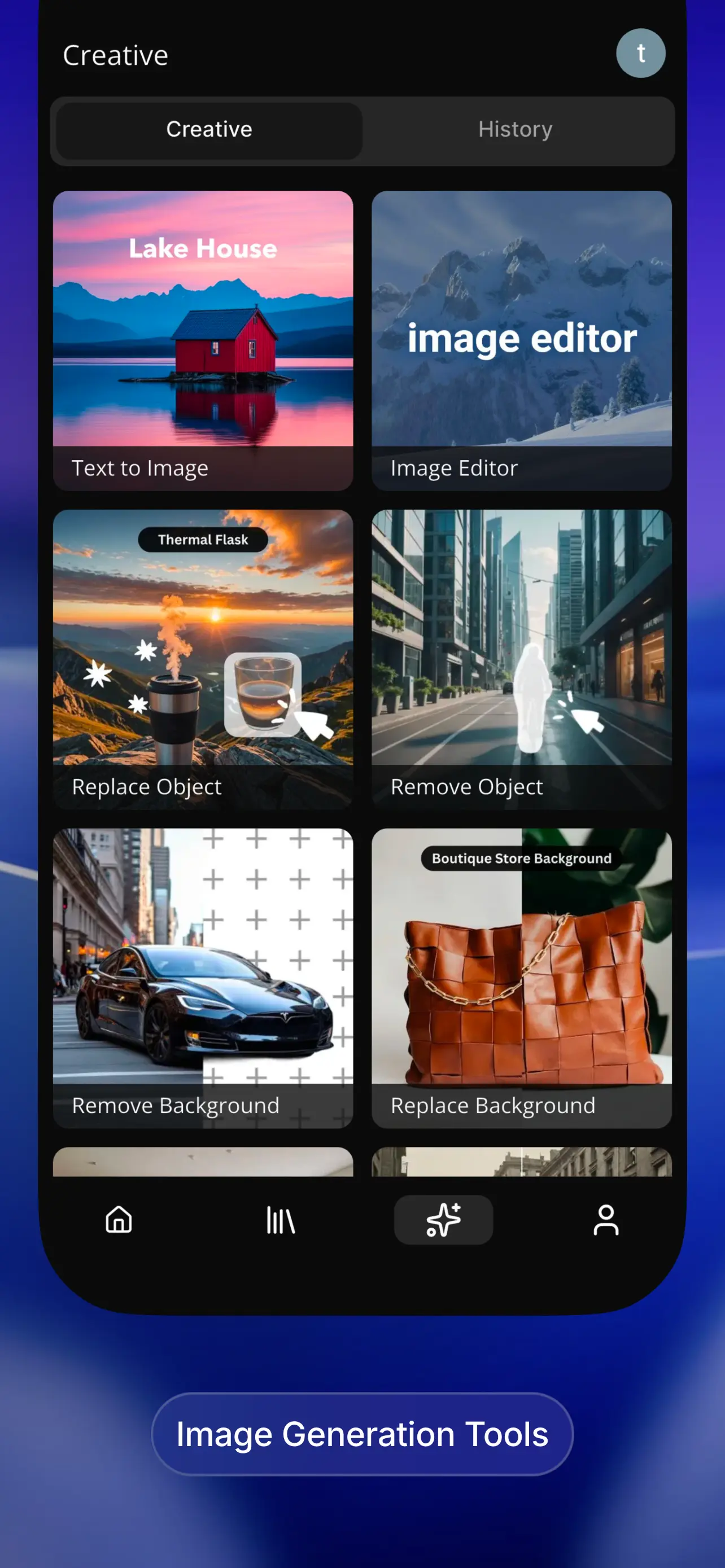This screenshot has width=725, height=1568.
Task: Tap the Creative heading at the top
Action: pyautogui.click(x=116, y=54)
